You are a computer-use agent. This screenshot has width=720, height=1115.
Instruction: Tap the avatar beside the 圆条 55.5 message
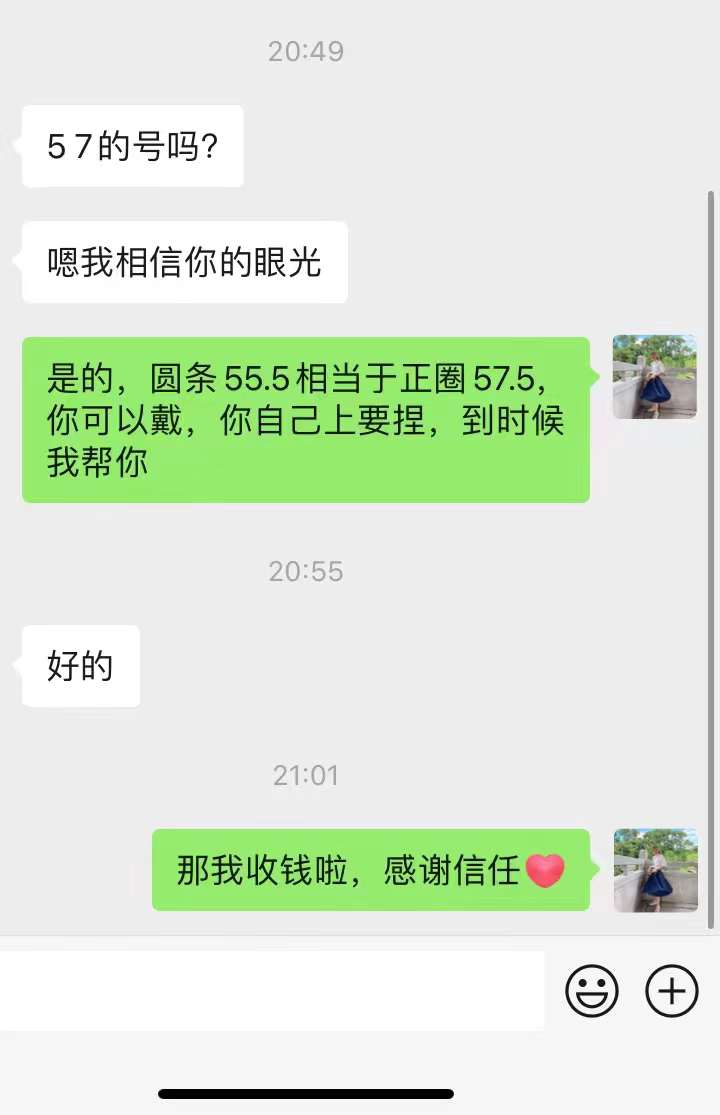point(655,377)
